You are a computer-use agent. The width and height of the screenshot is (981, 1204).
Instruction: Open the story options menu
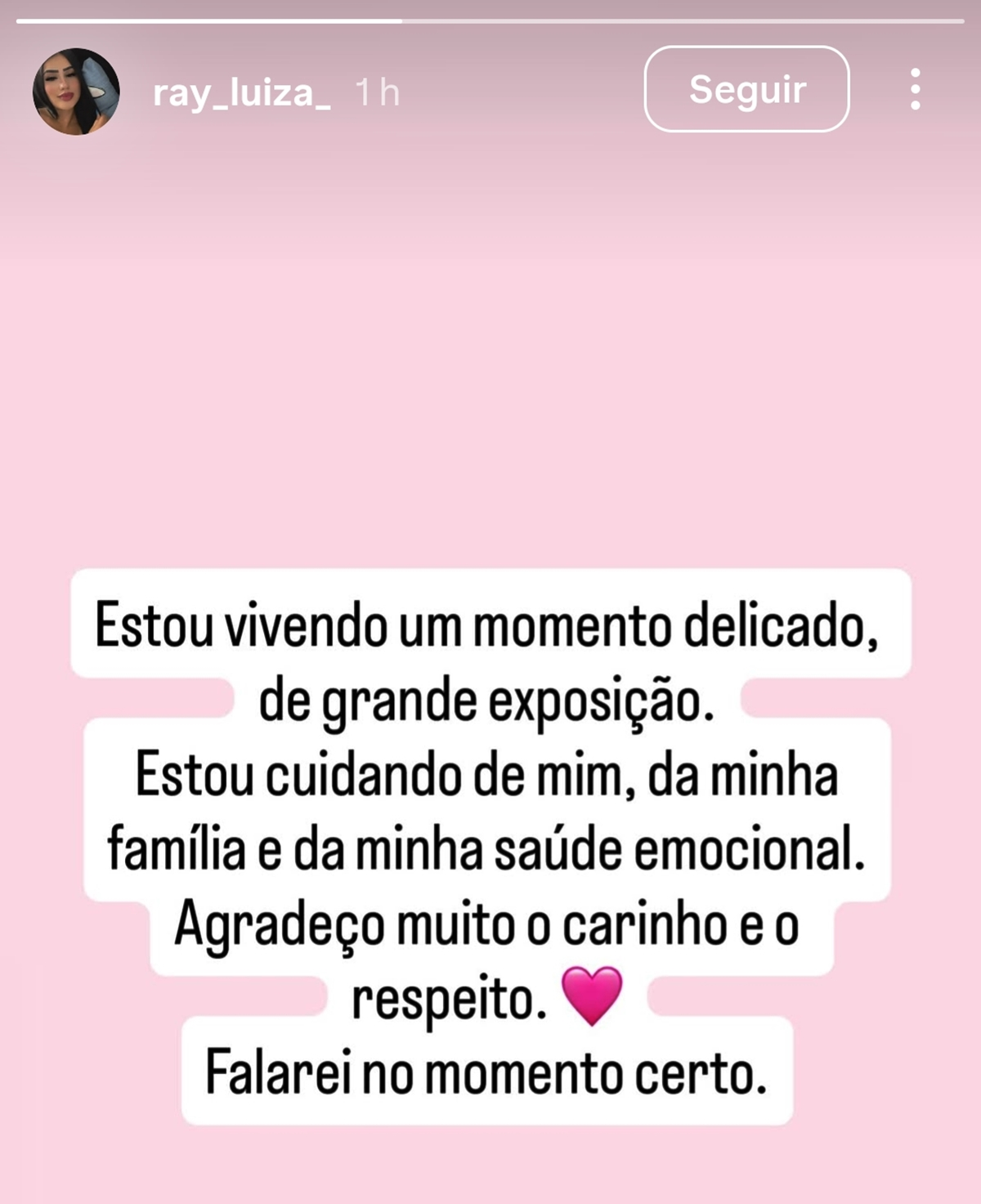pos(915,89)
